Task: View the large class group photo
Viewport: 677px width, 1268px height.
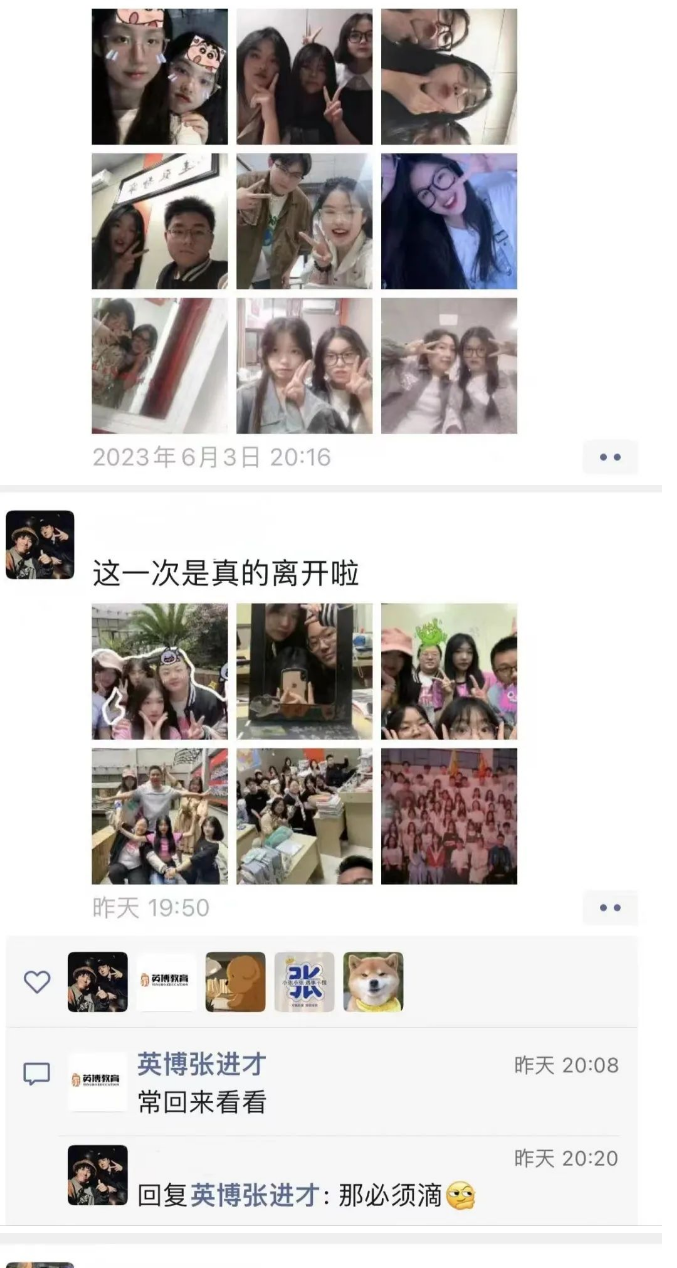Action: click(x=449, y=816)
